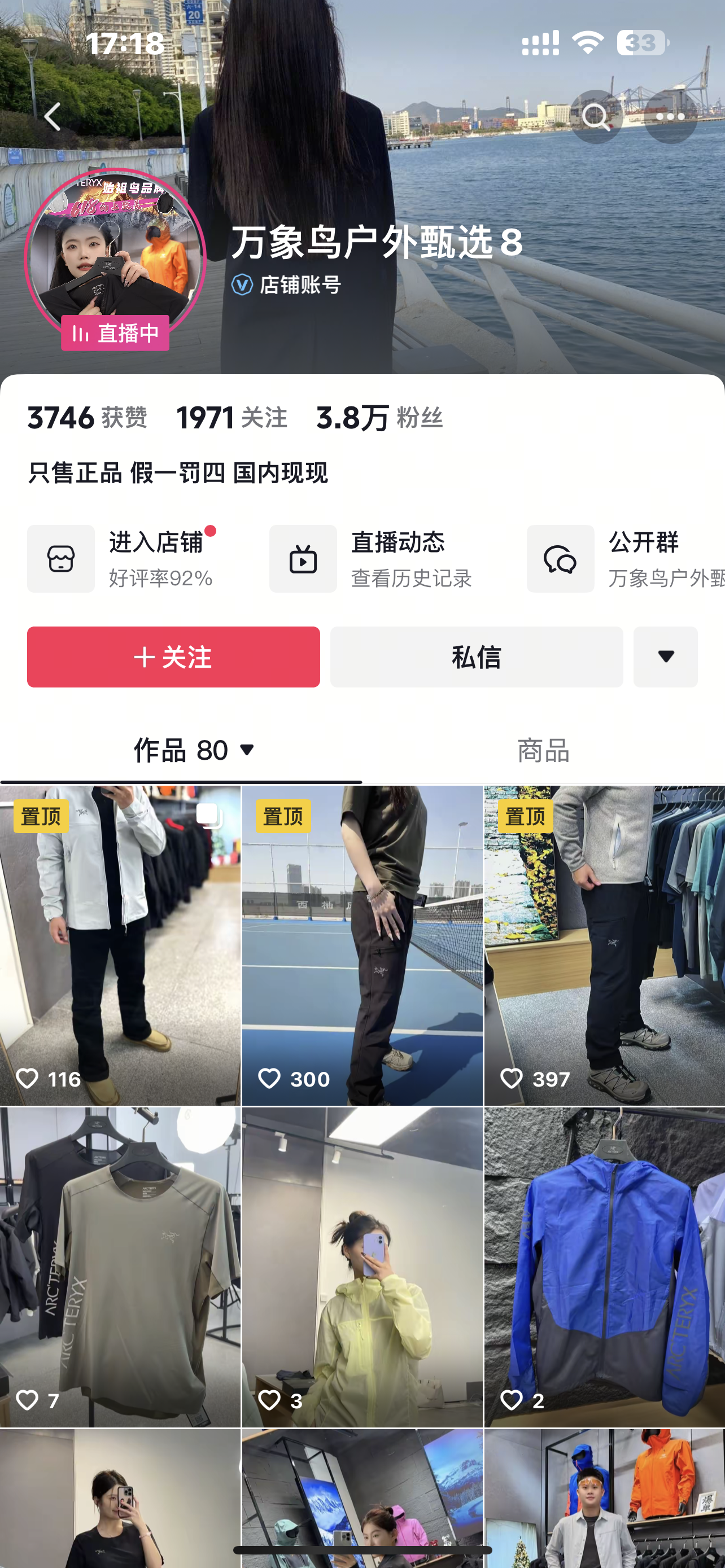Image resolution: width=725 pixels, height=1568 pixels.
Task: Open the yellow jacket video with 3 likes
Action: (362, 1266)
